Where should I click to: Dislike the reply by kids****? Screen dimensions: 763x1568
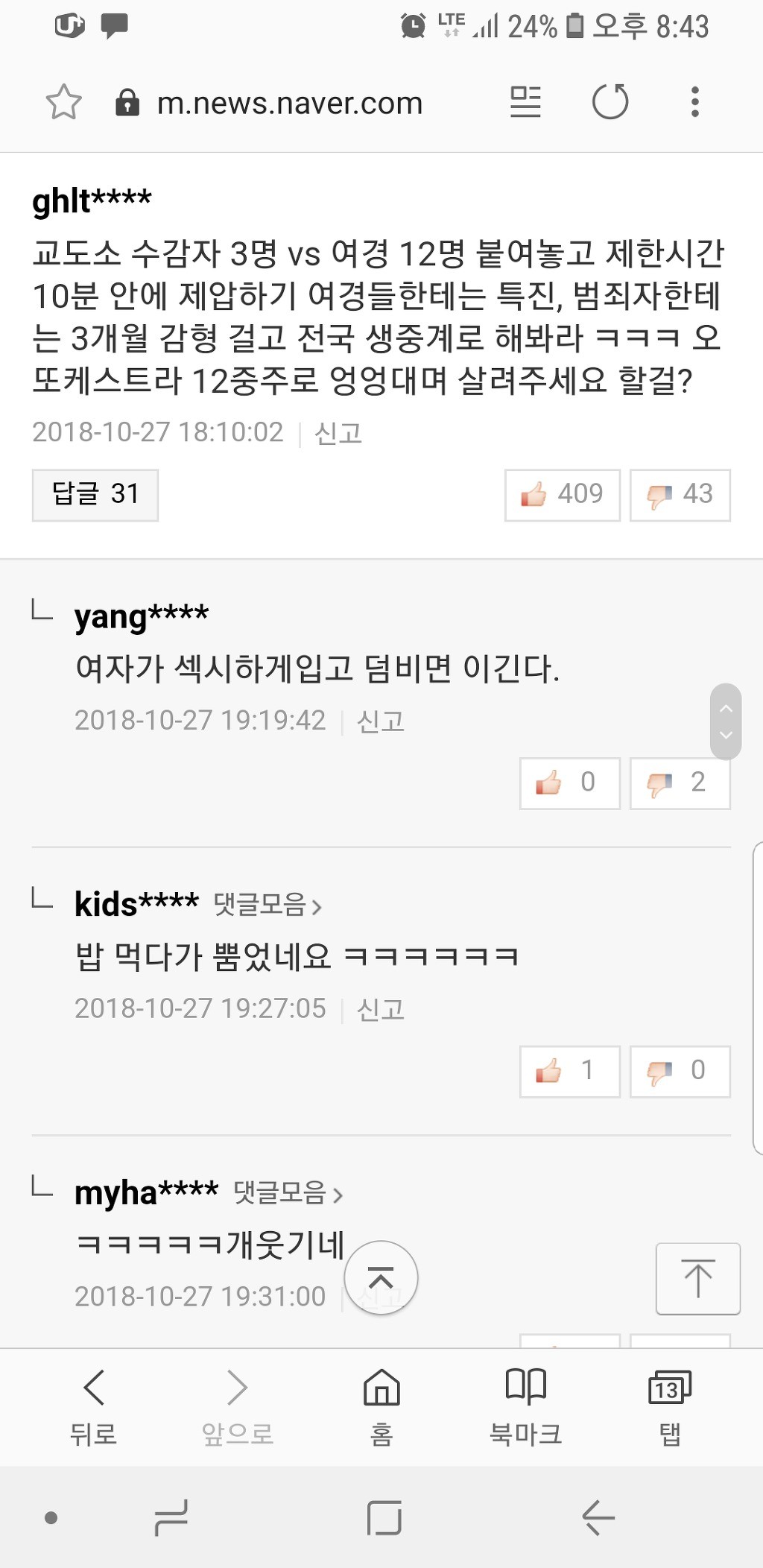click(680, 1071)
